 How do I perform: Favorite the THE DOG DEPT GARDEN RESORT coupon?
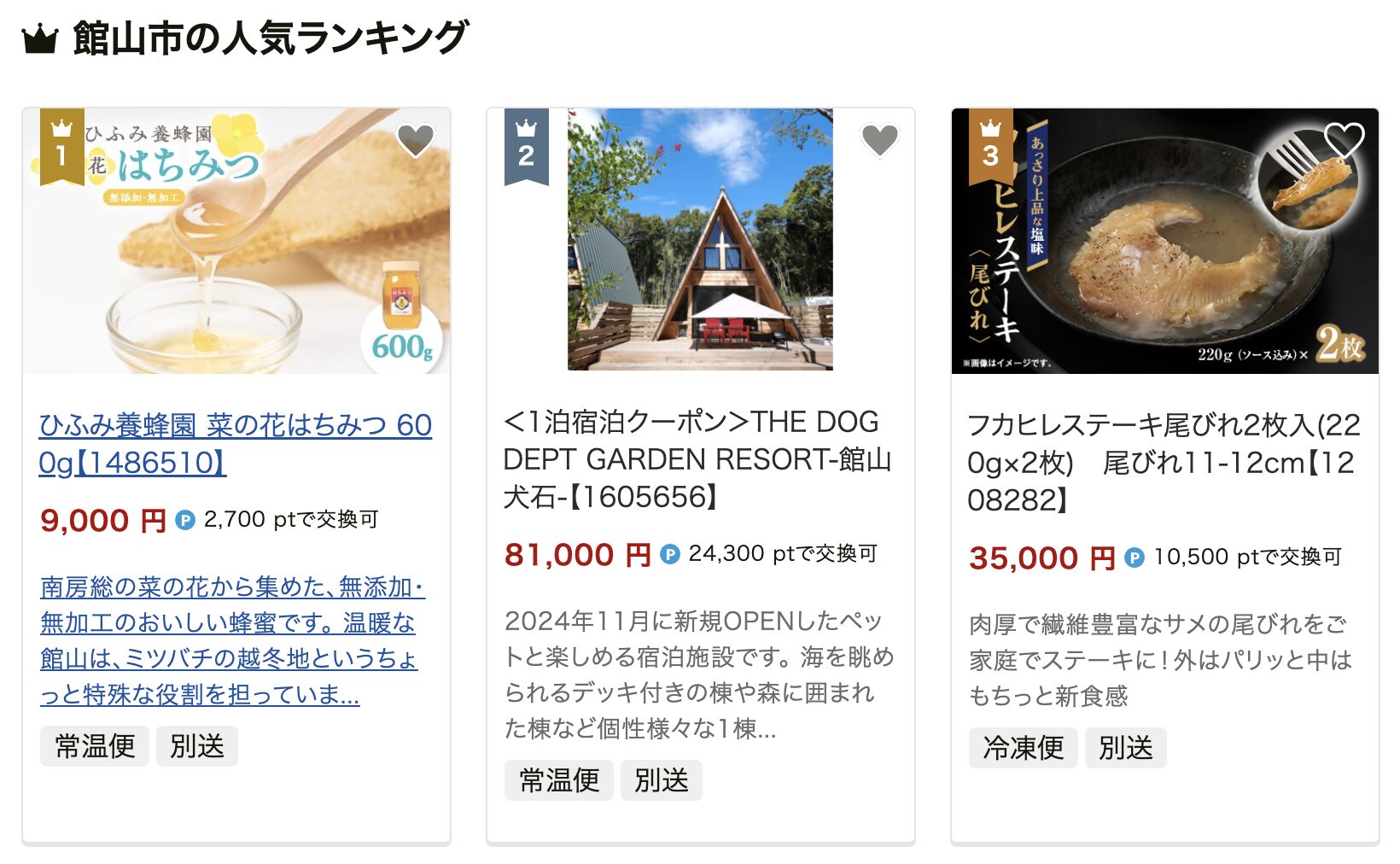point(879,139)
